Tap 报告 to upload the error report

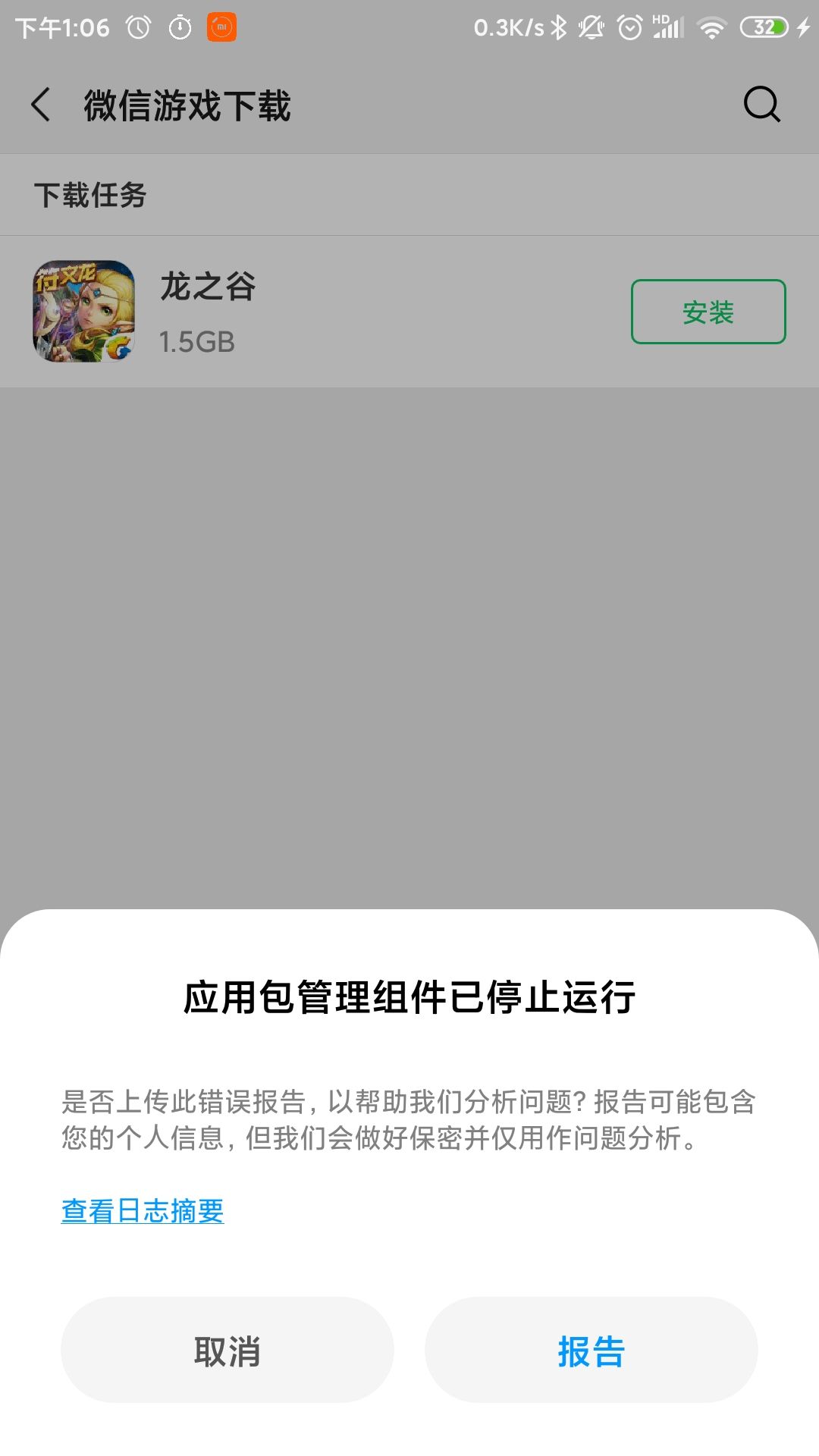pyautogui.click(x=591, y=1349)
